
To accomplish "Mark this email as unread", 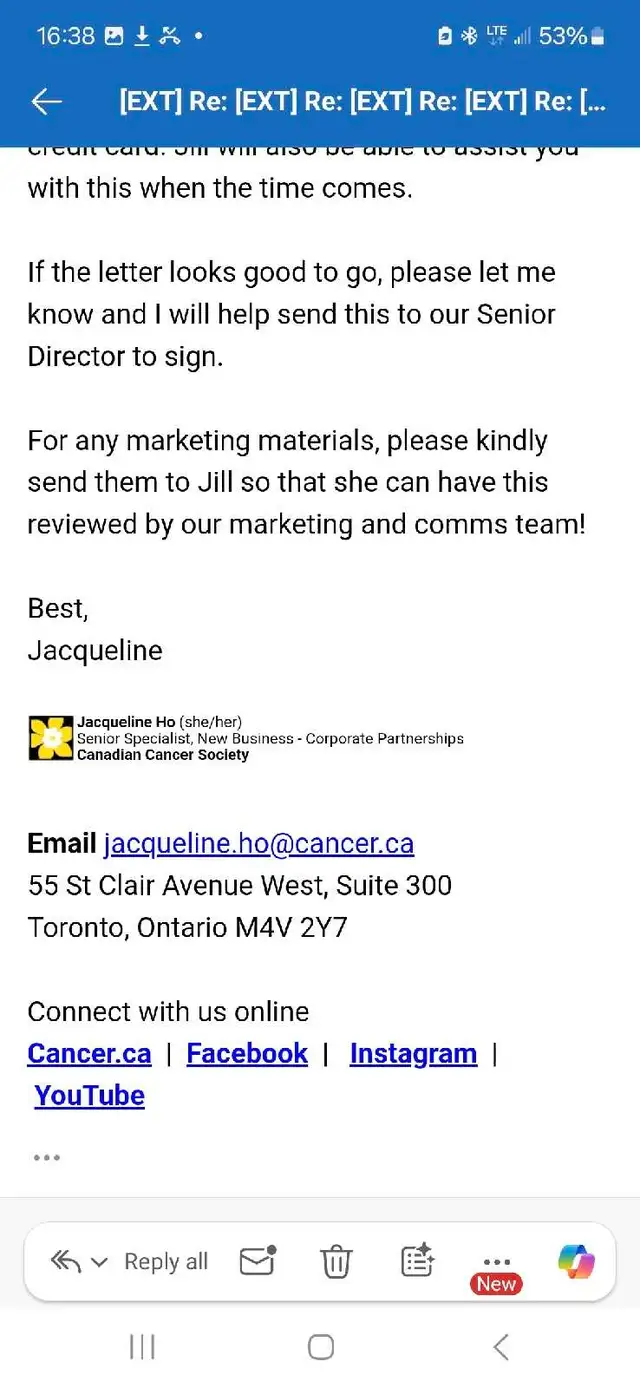I will [257, 1262].
